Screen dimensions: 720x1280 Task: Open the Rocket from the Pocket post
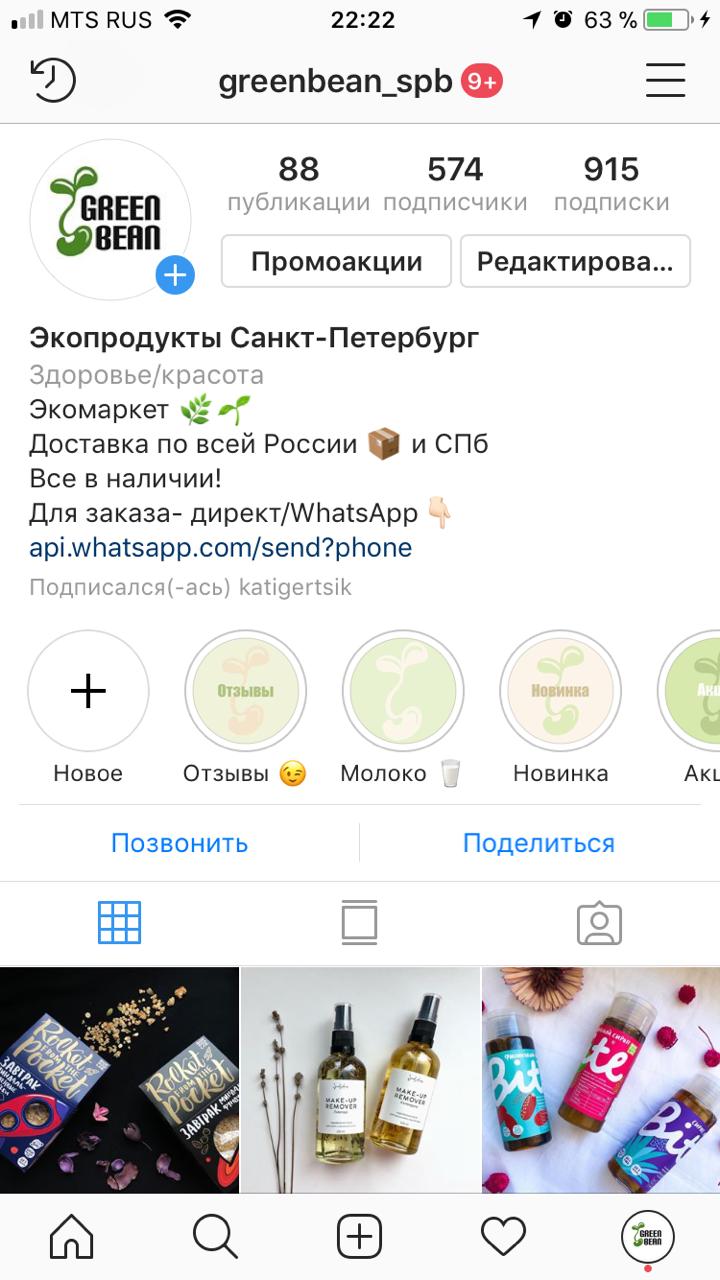(119, 1080)
